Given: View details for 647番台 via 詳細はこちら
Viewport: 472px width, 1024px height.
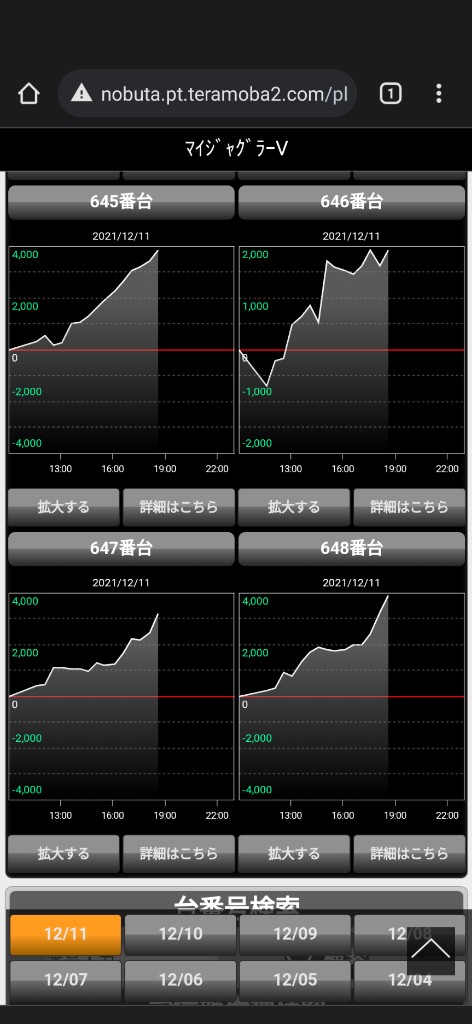Looking at the screenshot, I should tap(178, 854).
